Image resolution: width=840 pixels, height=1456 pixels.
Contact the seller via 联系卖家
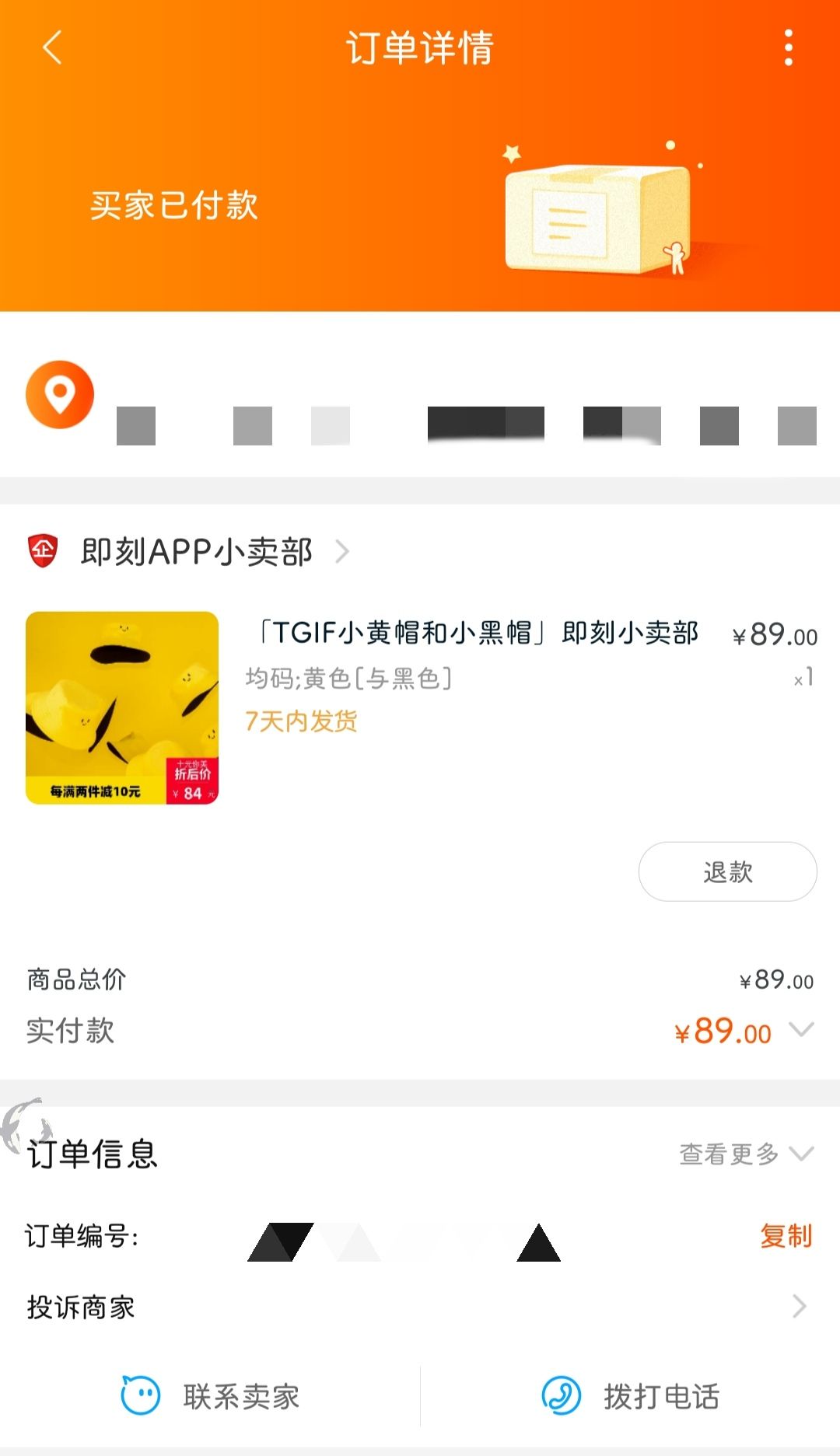tap(210, 1396)
